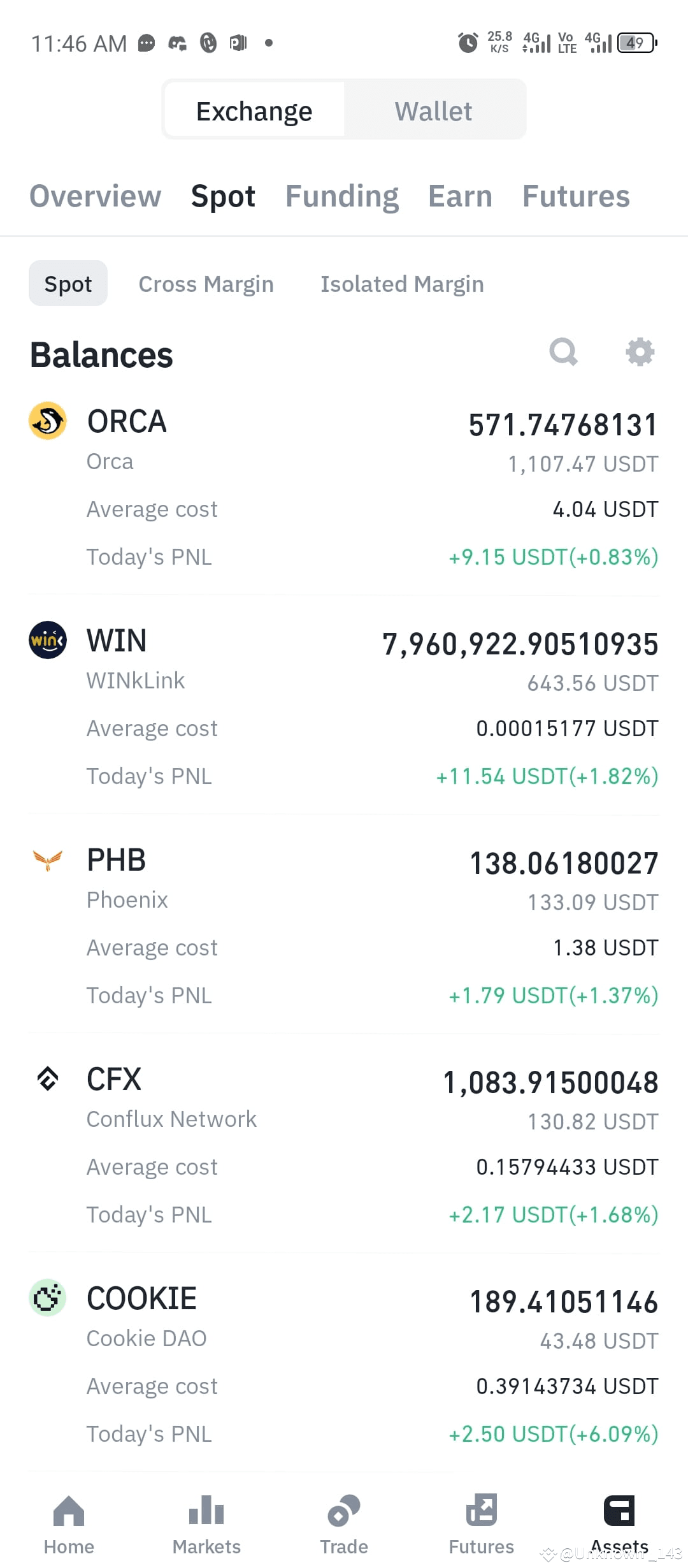688x1568 pixels.
Task: Reselect the Spot balance filter pill
Action: pos(68,284)
